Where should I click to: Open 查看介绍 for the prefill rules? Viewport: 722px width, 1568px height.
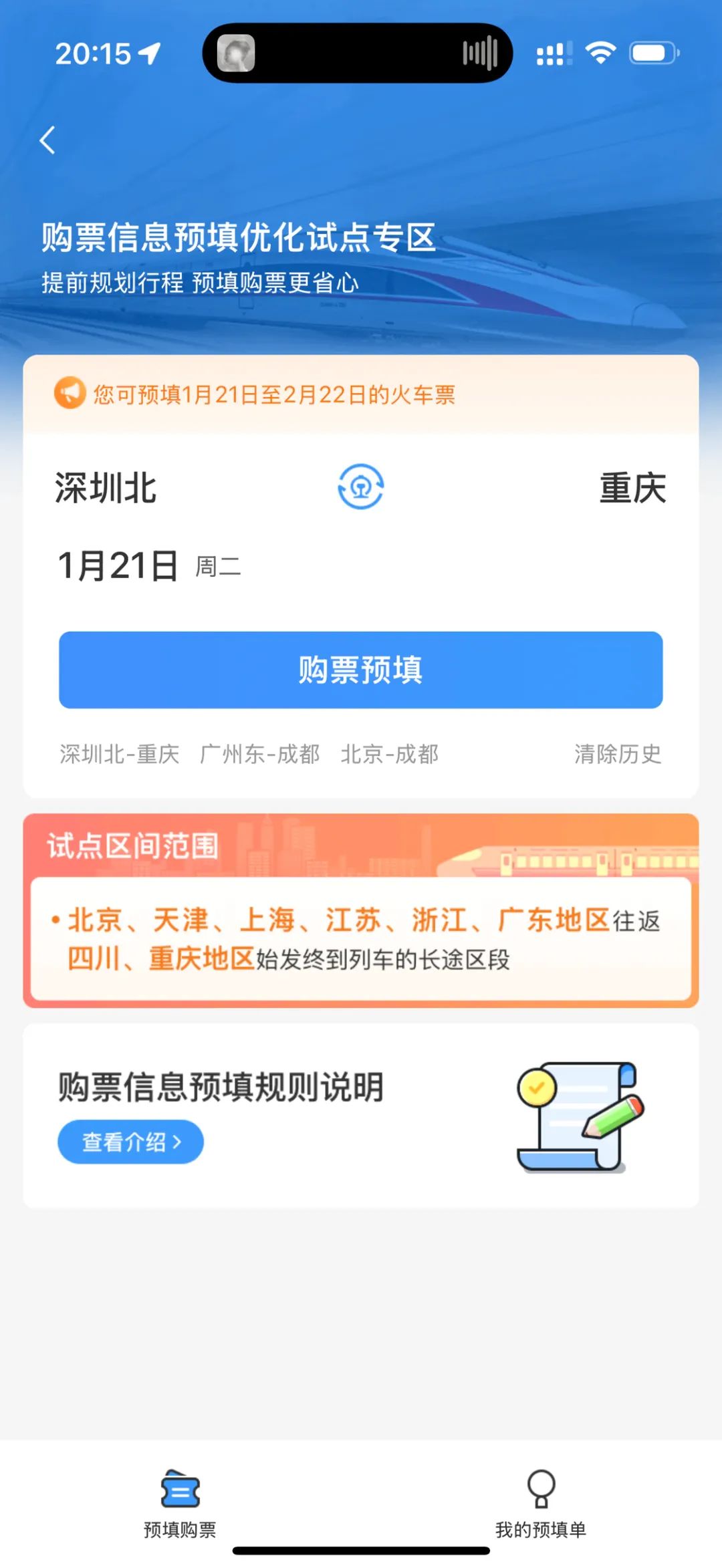(130, 1142)
